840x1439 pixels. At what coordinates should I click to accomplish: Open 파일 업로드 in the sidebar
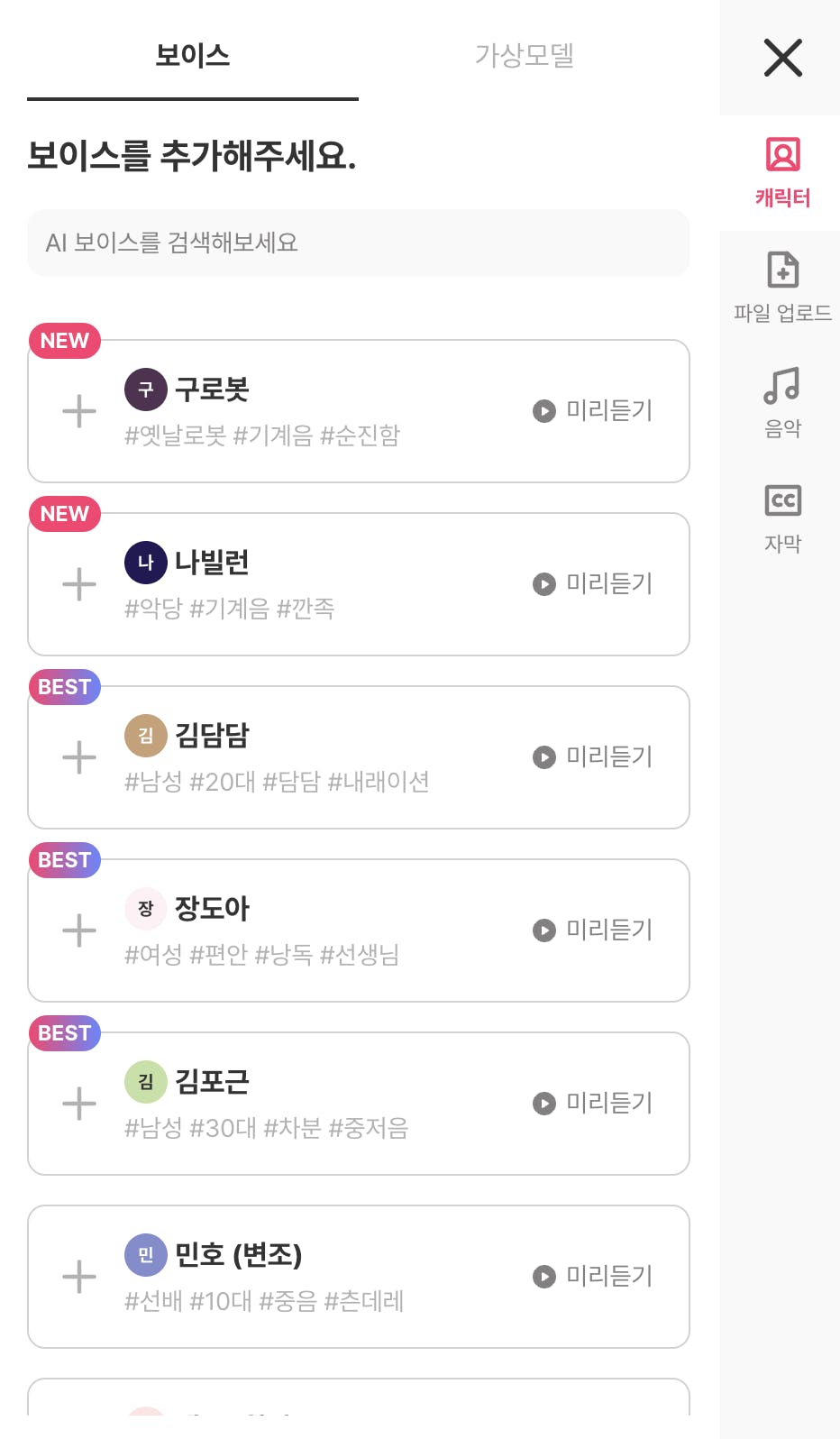tap(782, 289)
